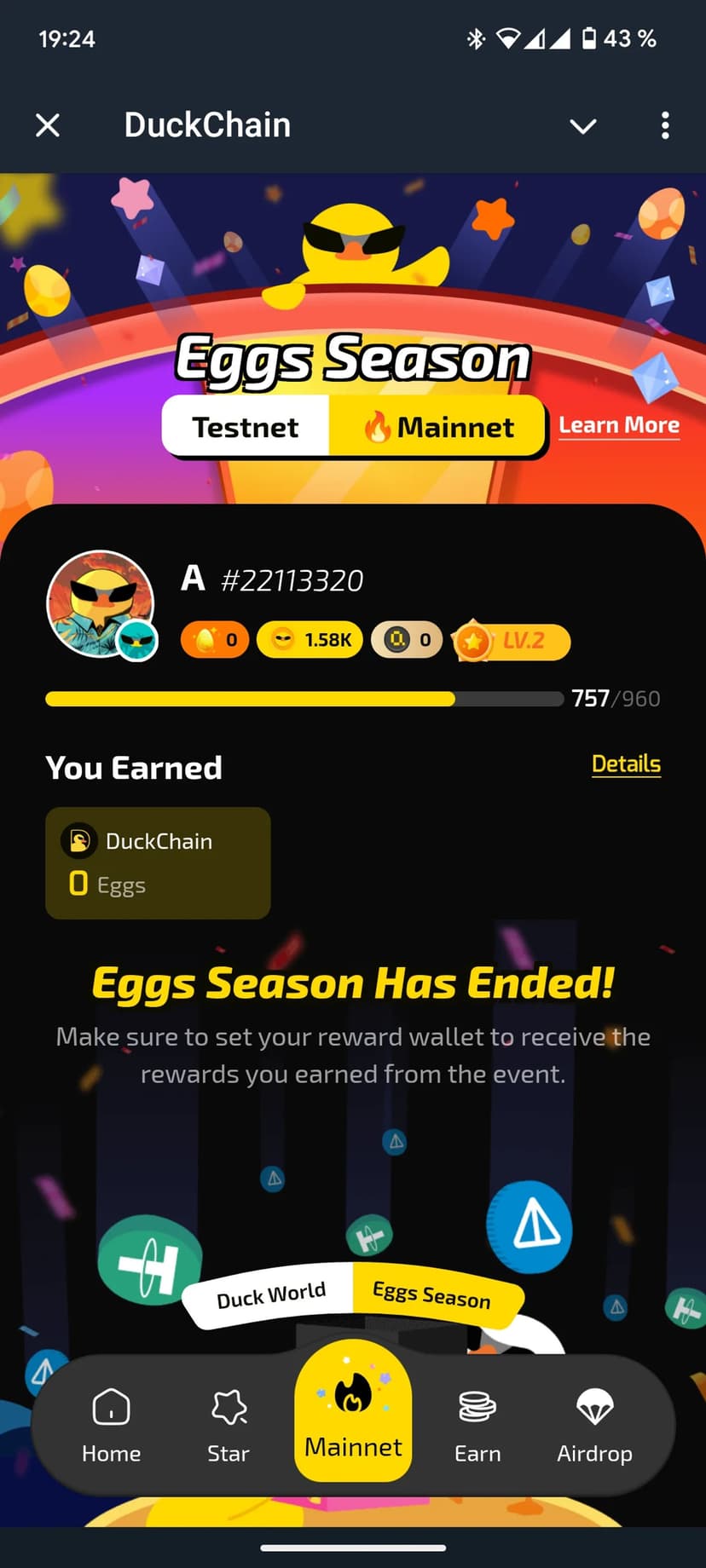This screenshot has height=1568, width=706.
Task: Select the Mainnet segment under Eggs Season
Action: (x=438, y=426)
